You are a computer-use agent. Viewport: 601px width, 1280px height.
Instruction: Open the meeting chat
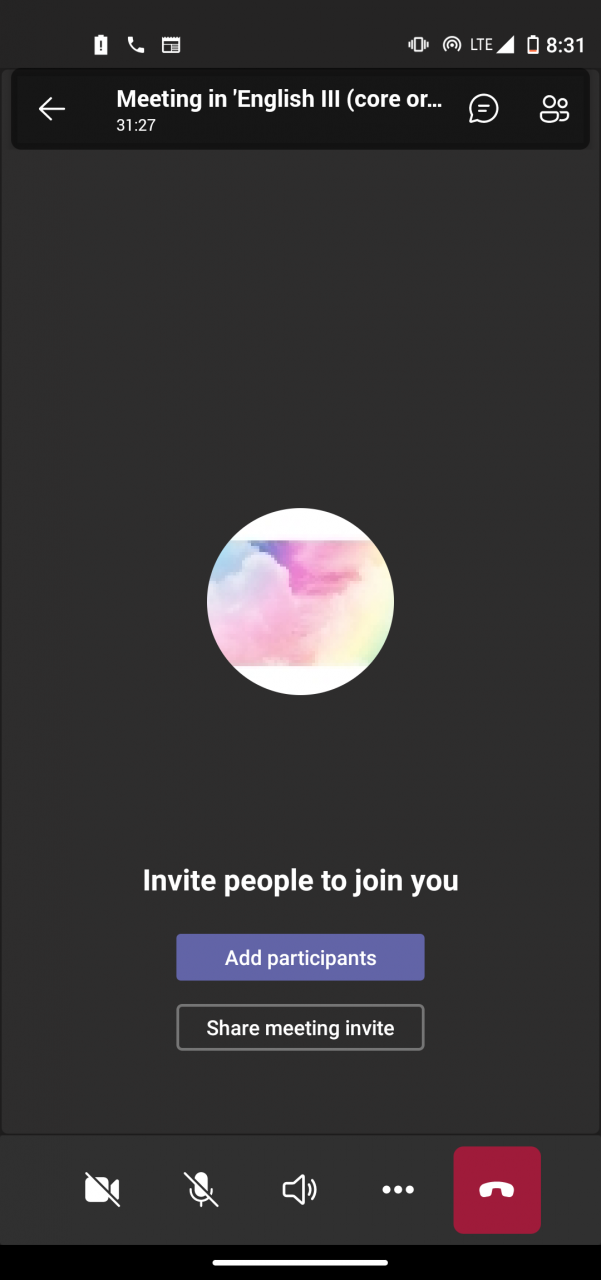(483, 109)
